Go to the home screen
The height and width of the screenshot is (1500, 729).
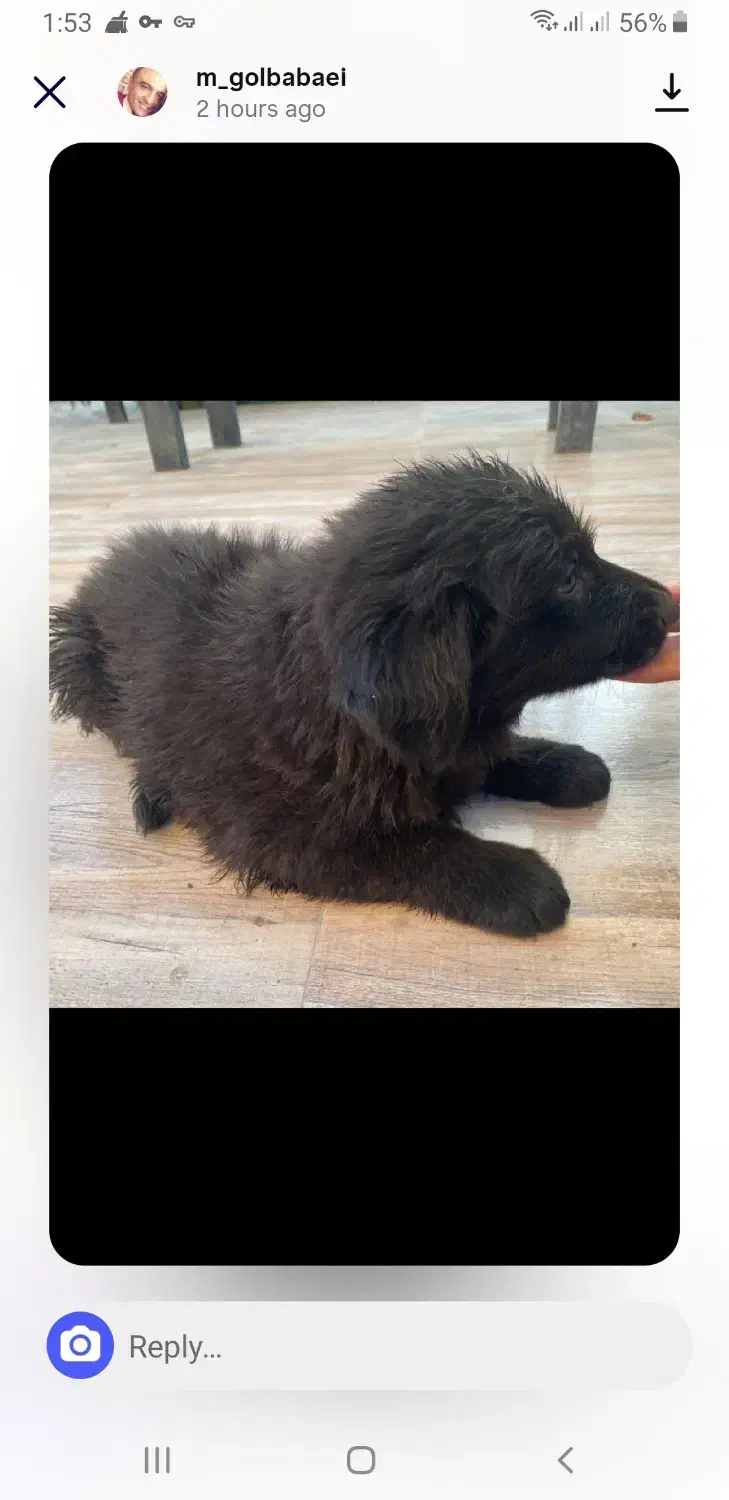click(361, 1460)
